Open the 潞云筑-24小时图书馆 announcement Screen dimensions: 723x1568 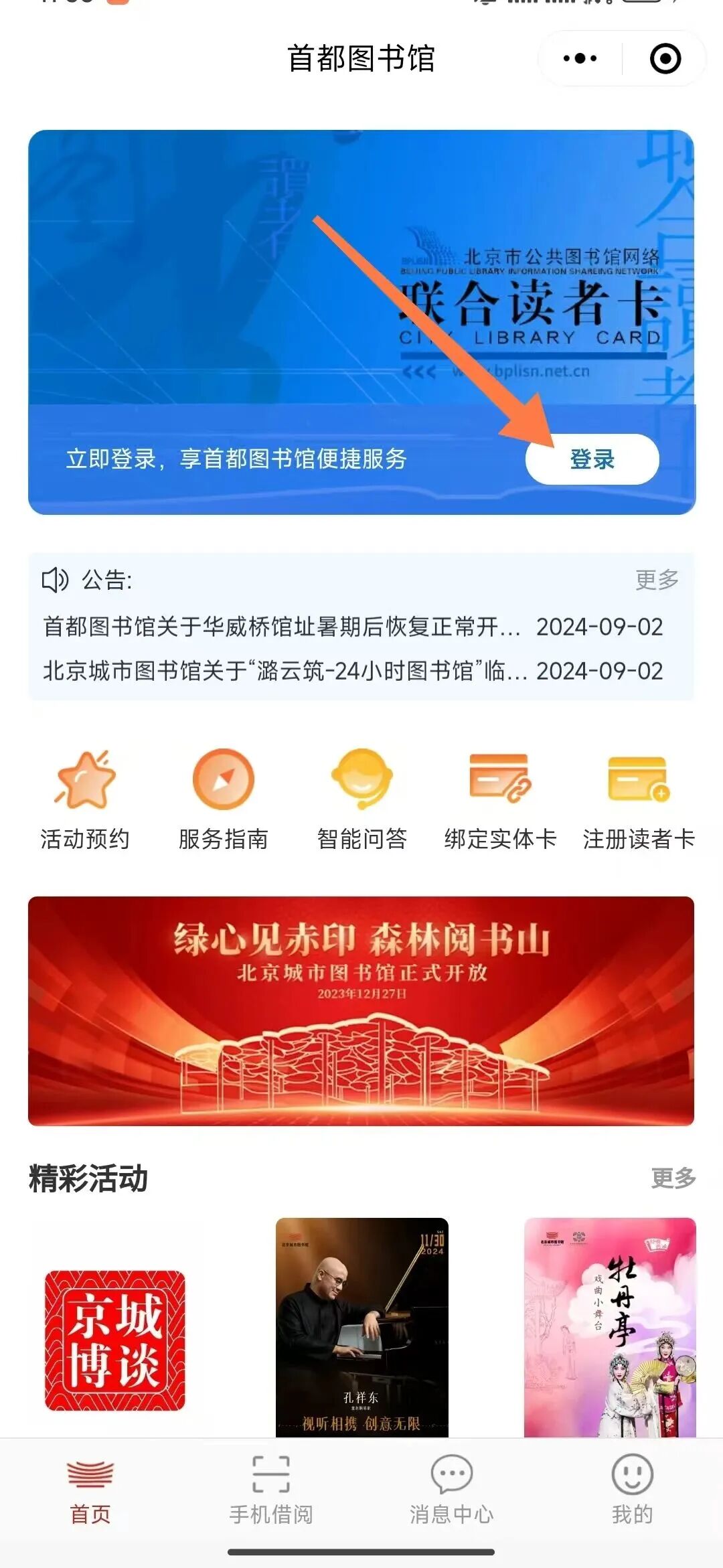click(x=284, y=670)
